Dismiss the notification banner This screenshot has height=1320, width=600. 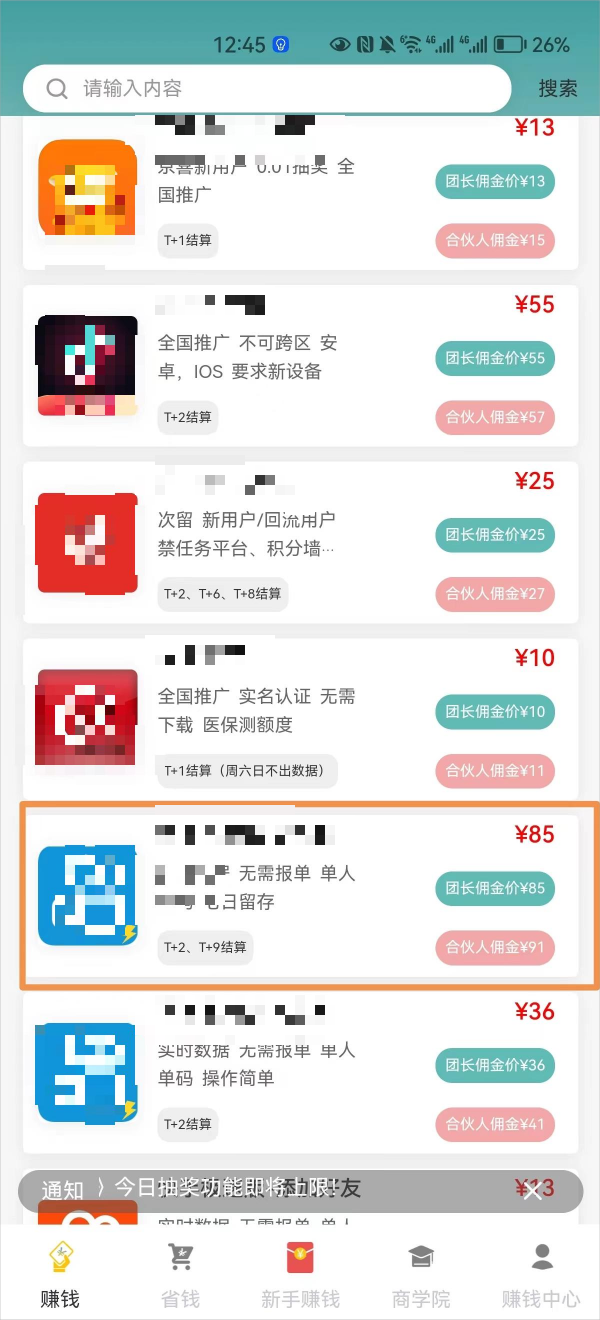point(533,1190)
